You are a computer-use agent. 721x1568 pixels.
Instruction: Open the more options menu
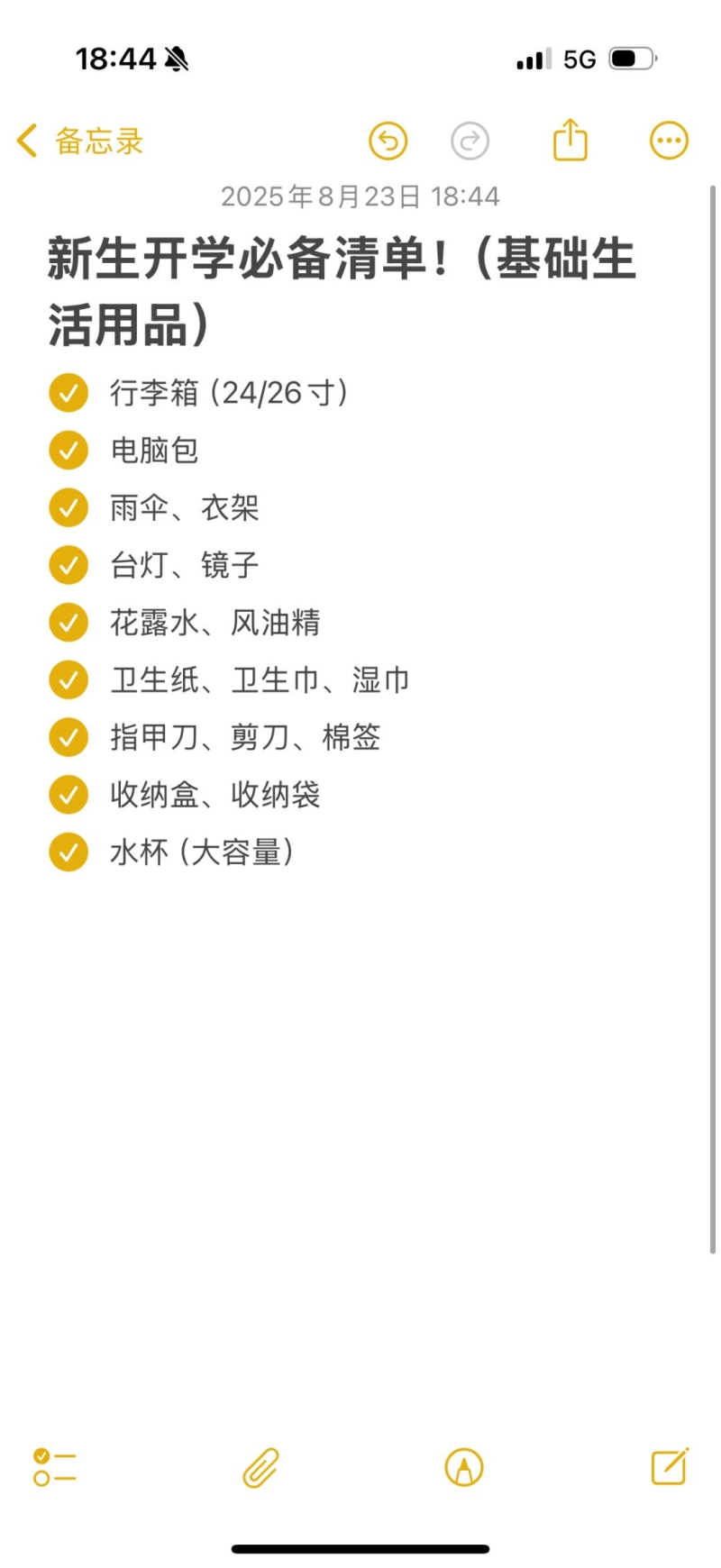tap(669, 141)
